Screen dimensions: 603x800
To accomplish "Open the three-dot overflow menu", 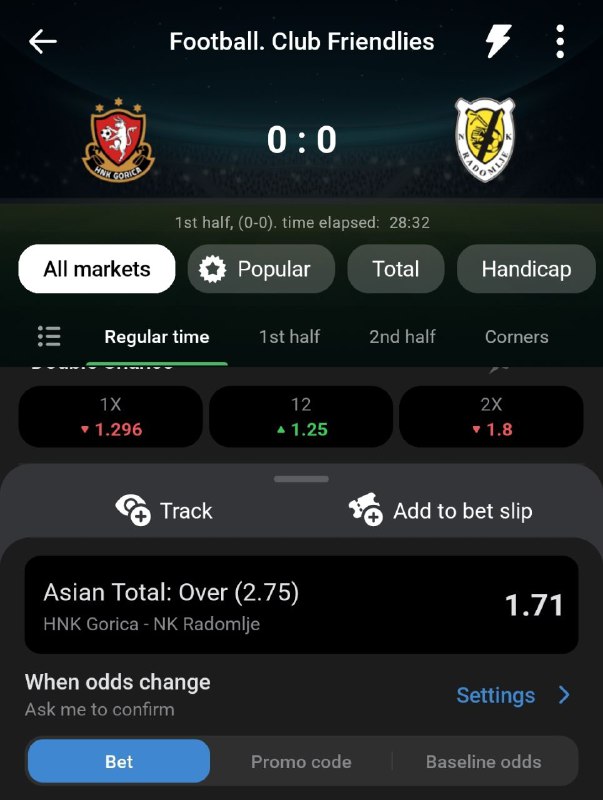I will (x=560, y=41).
